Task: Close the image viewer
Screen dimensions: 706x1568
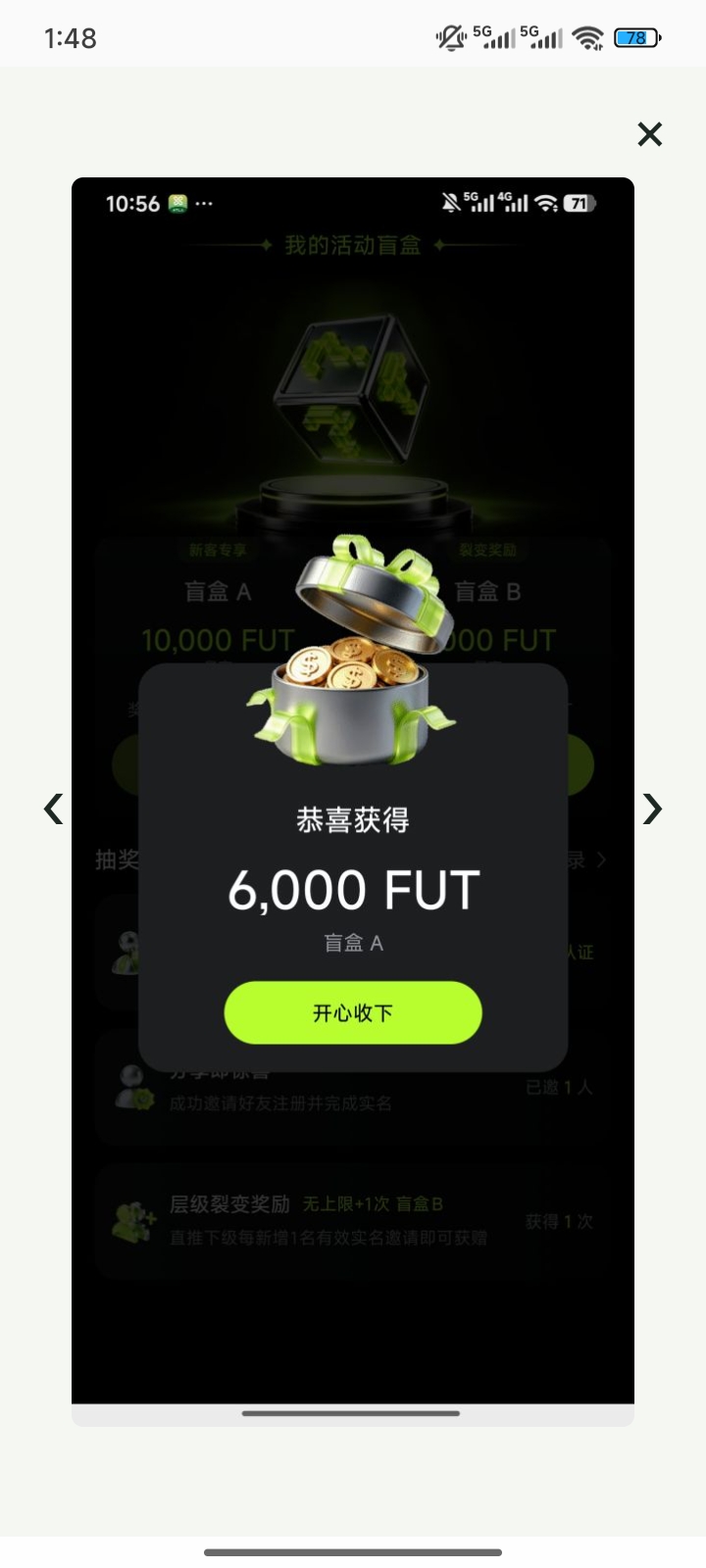Action: point(650,134)
